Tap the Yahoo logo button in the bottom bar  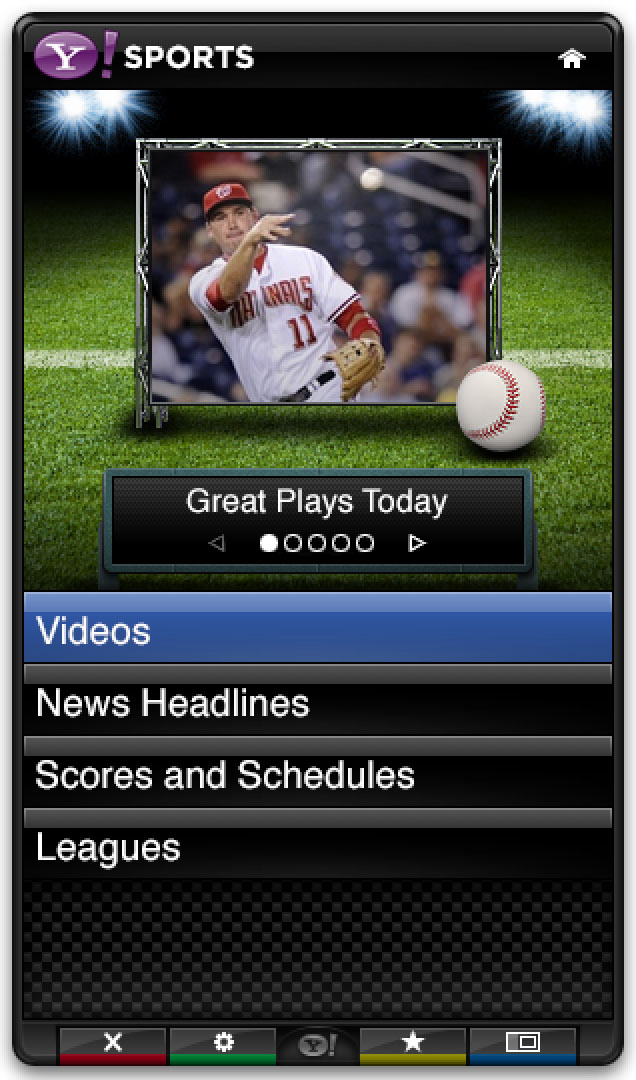click(x=318, y=1046)
